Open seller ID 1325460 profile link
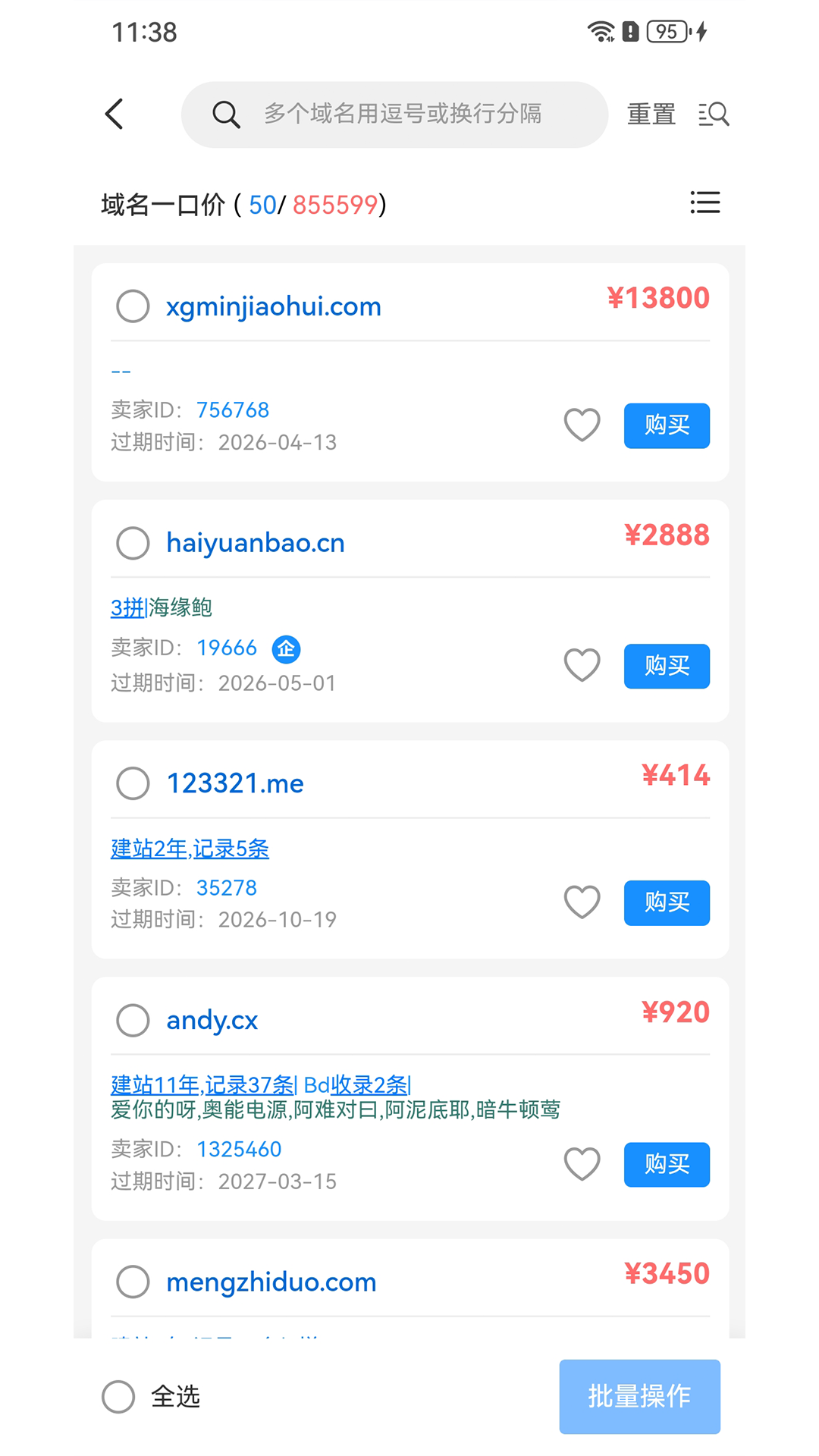 239,1149
